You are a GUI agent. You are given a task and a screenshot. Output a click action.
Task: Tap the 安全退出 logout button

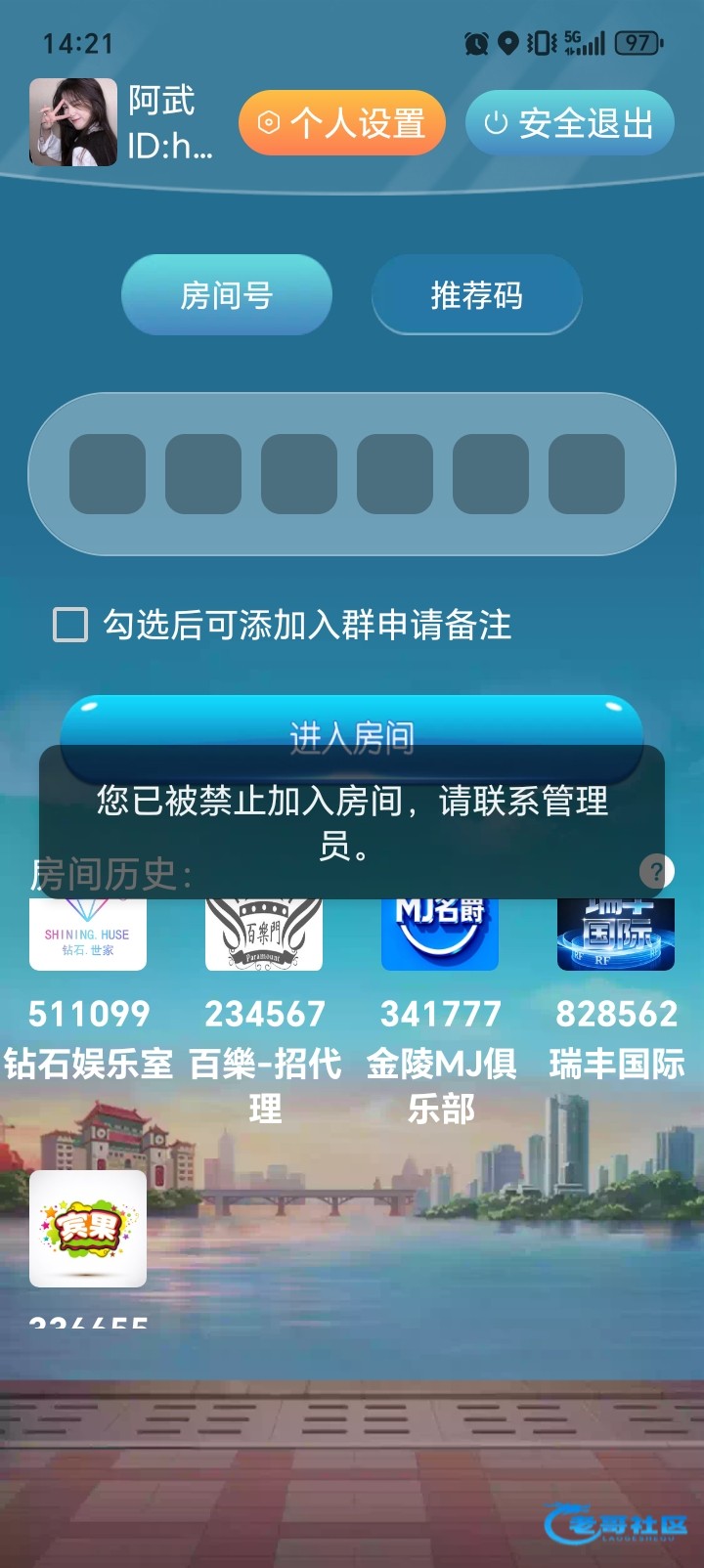[570, 123]
